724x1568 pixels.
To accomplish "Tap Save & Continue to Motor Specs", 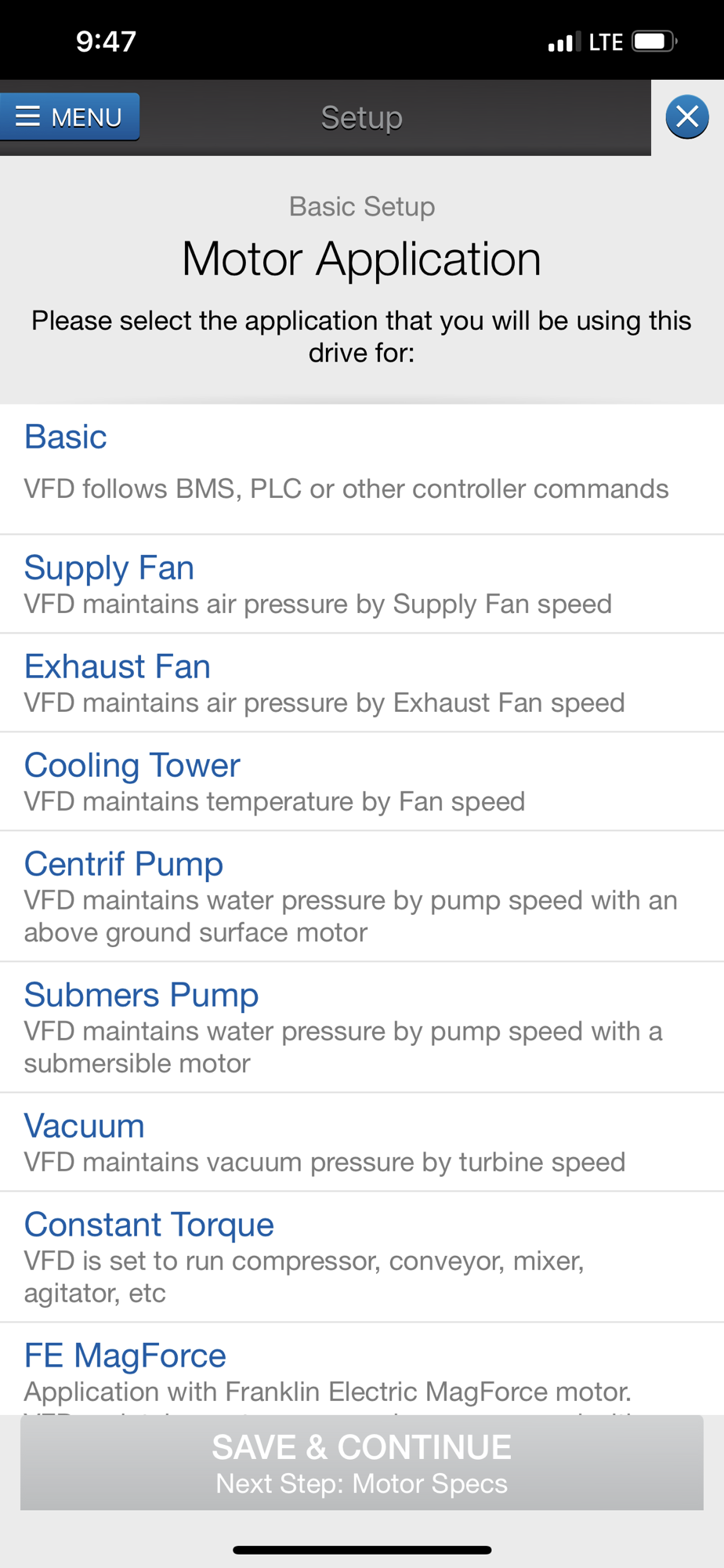I will tap(362, 1463).
